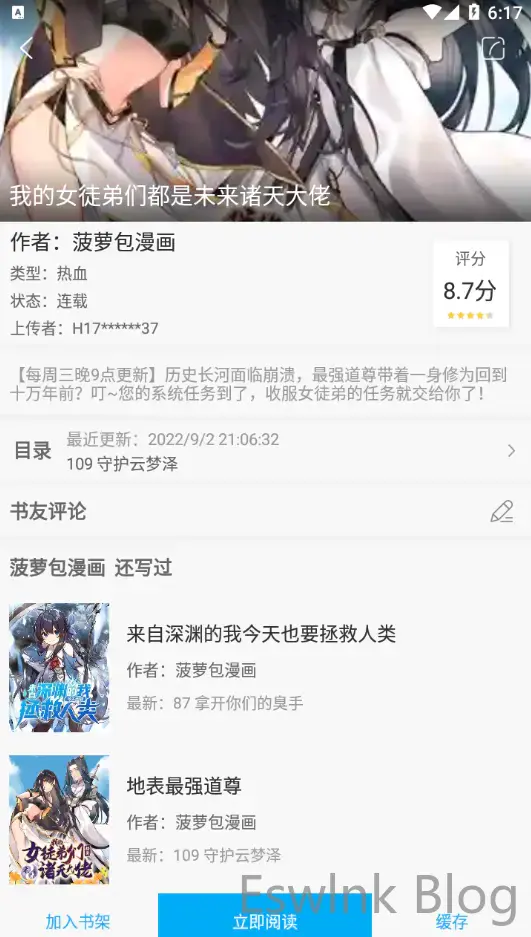
Task: Expand the comic description text
Action: [x=259, y=384]
